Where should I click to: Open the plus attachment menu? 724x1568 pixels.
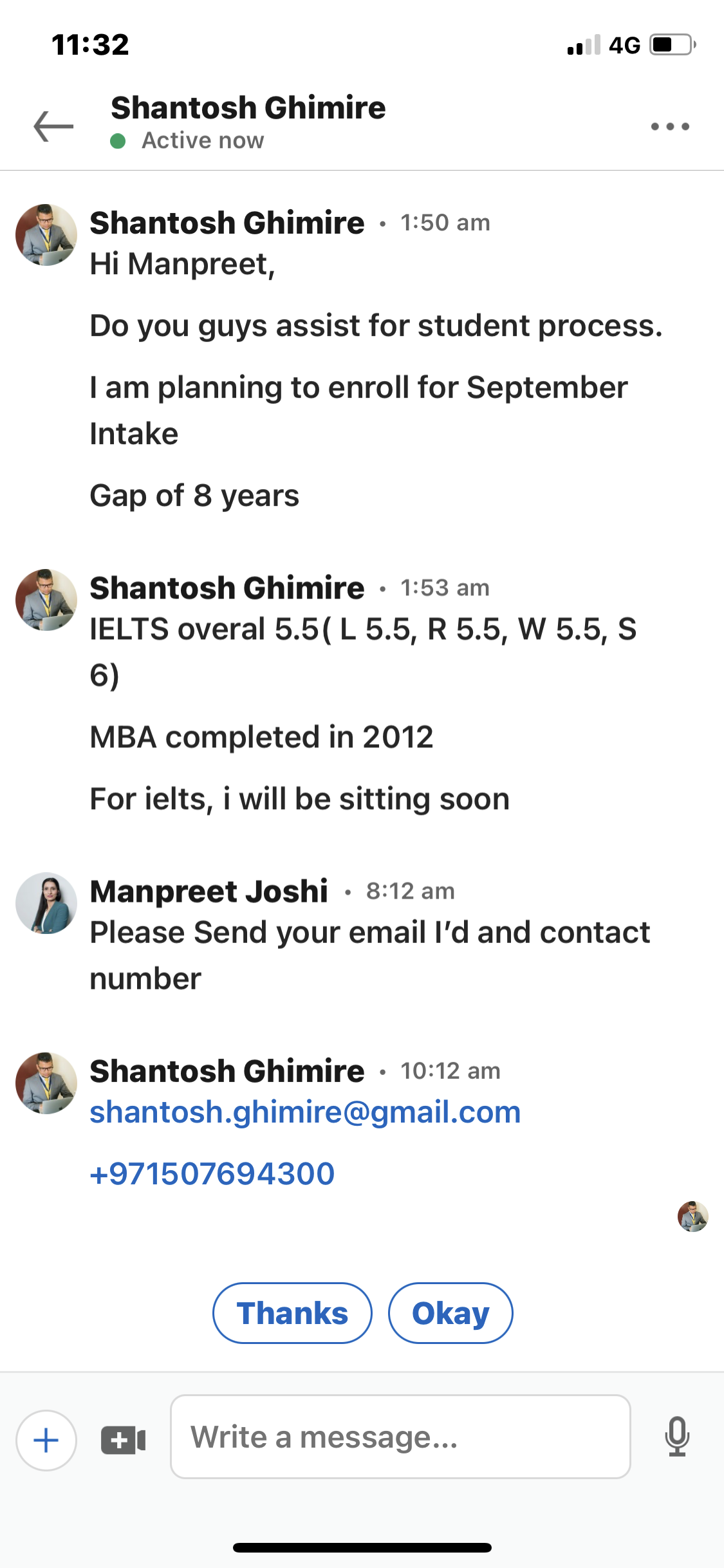[46, 1441]
